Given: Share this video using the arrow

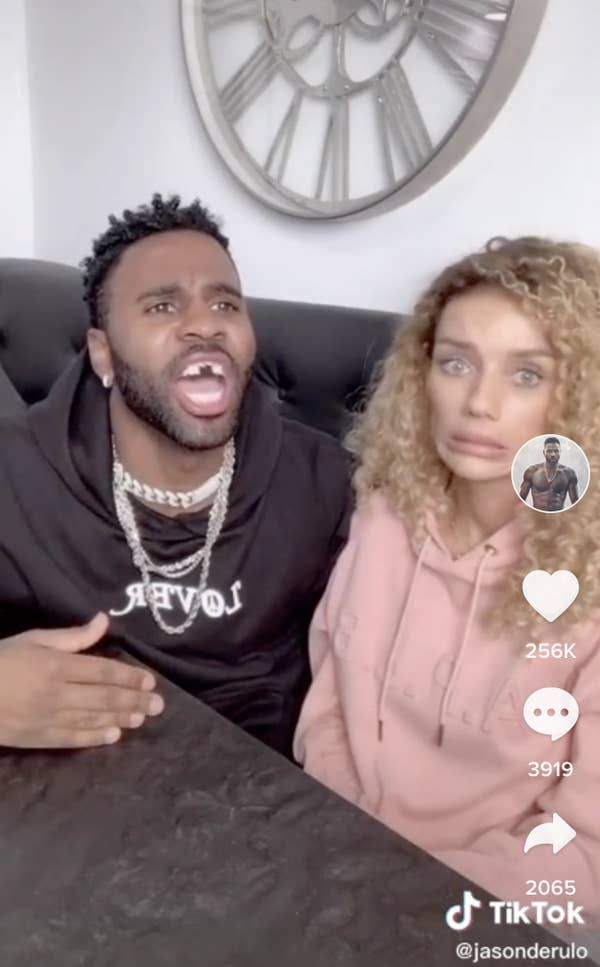Looking at the screenshot, I should (x=550, y=833).
